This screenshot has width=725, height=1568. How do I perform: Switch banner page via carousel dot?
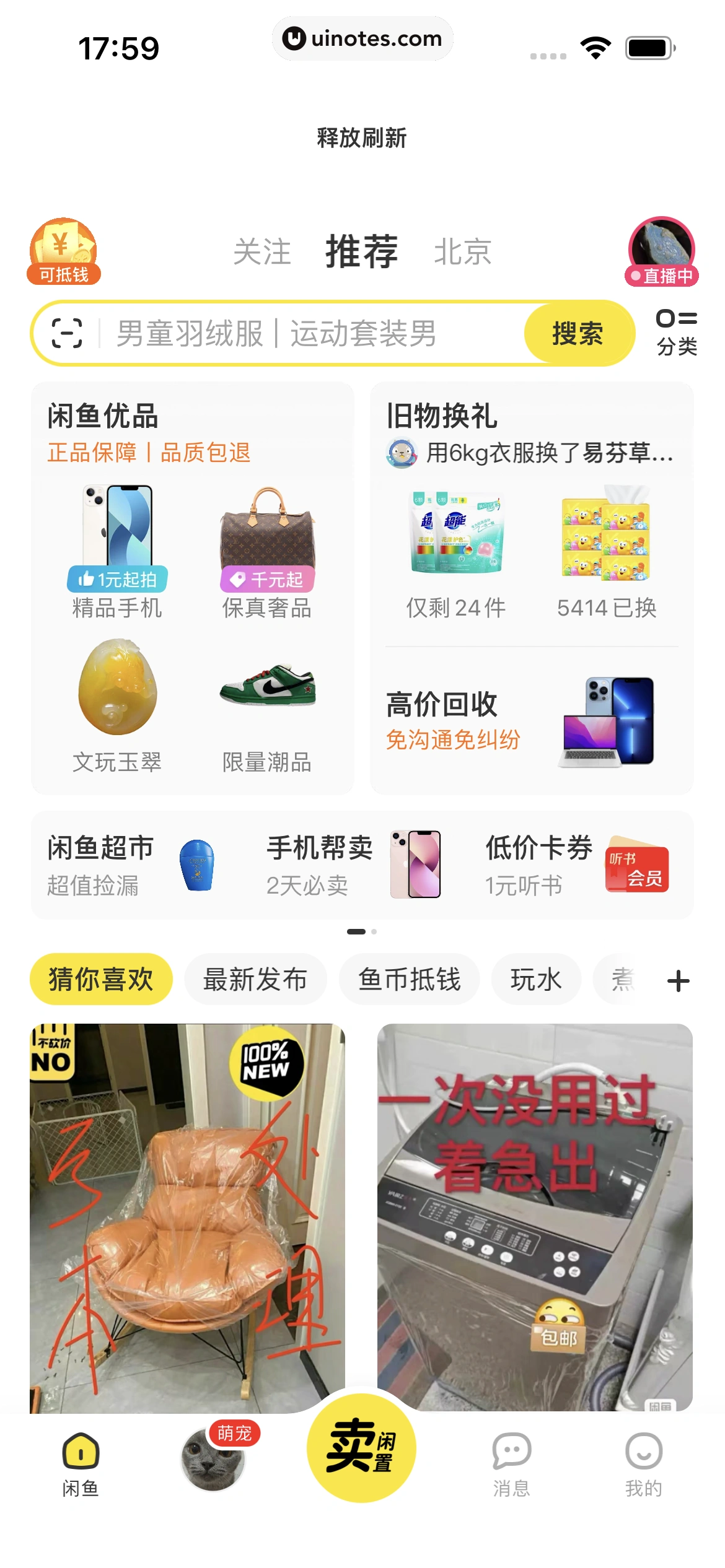[x=373, y=931]
